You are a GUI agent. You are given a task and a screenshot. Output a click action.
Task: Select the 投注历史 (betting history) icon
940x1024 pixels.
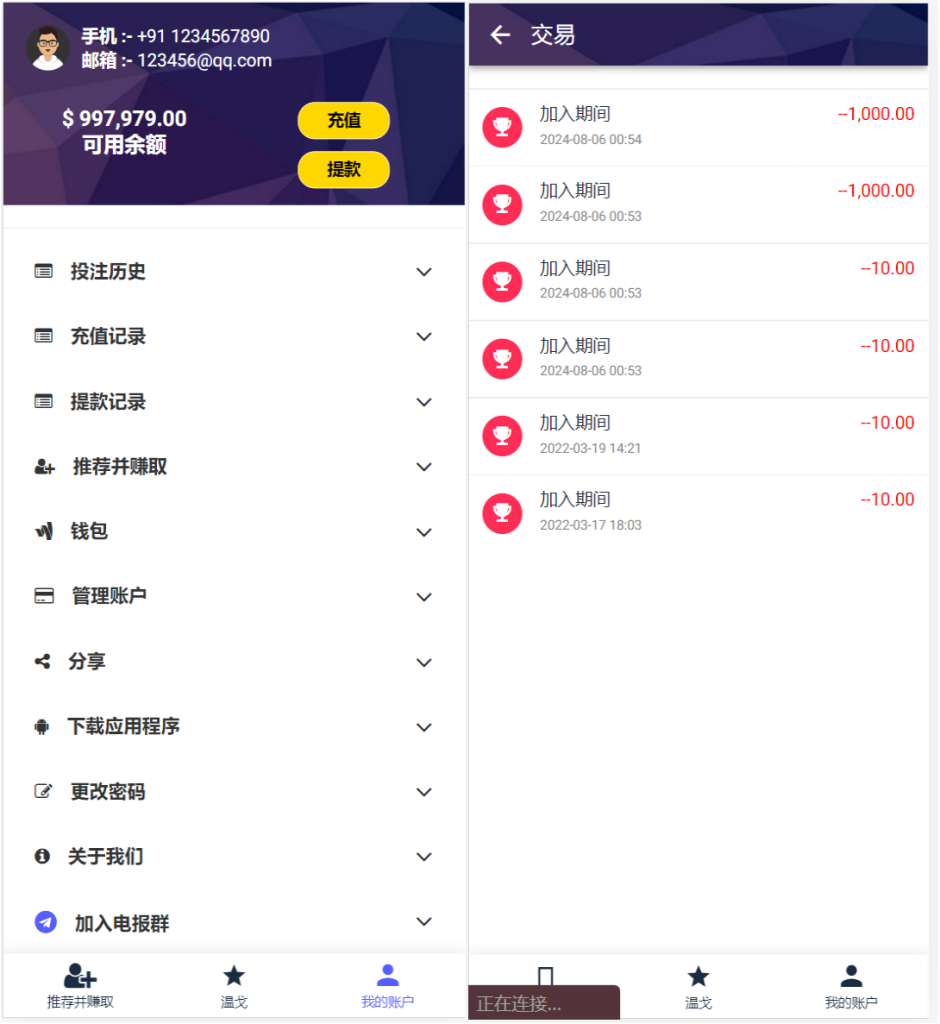click(43, 271)
